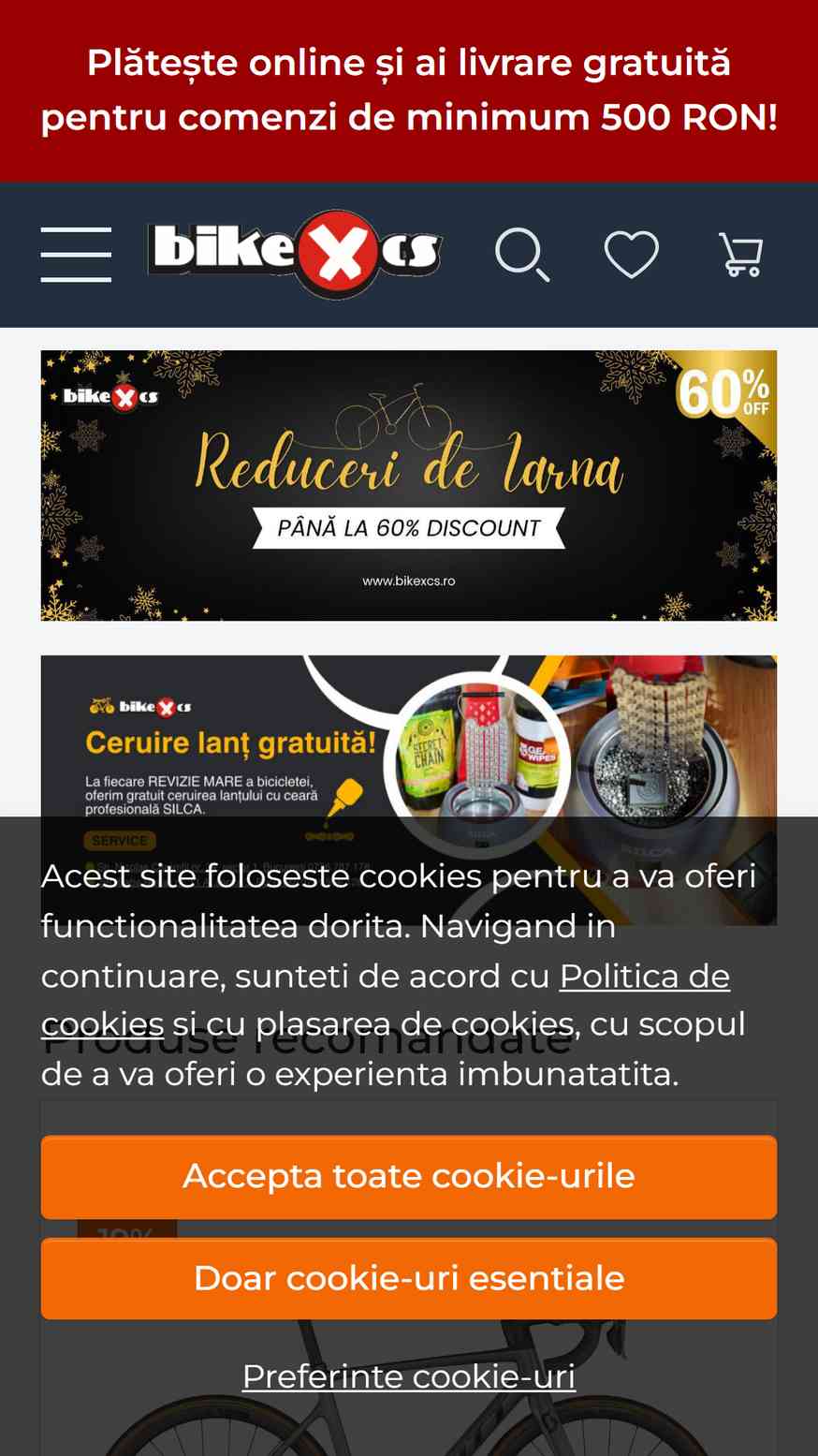Viewport: 818px width, 1456px height.
Task: Open the shopping cart
Action: point(741,255)
